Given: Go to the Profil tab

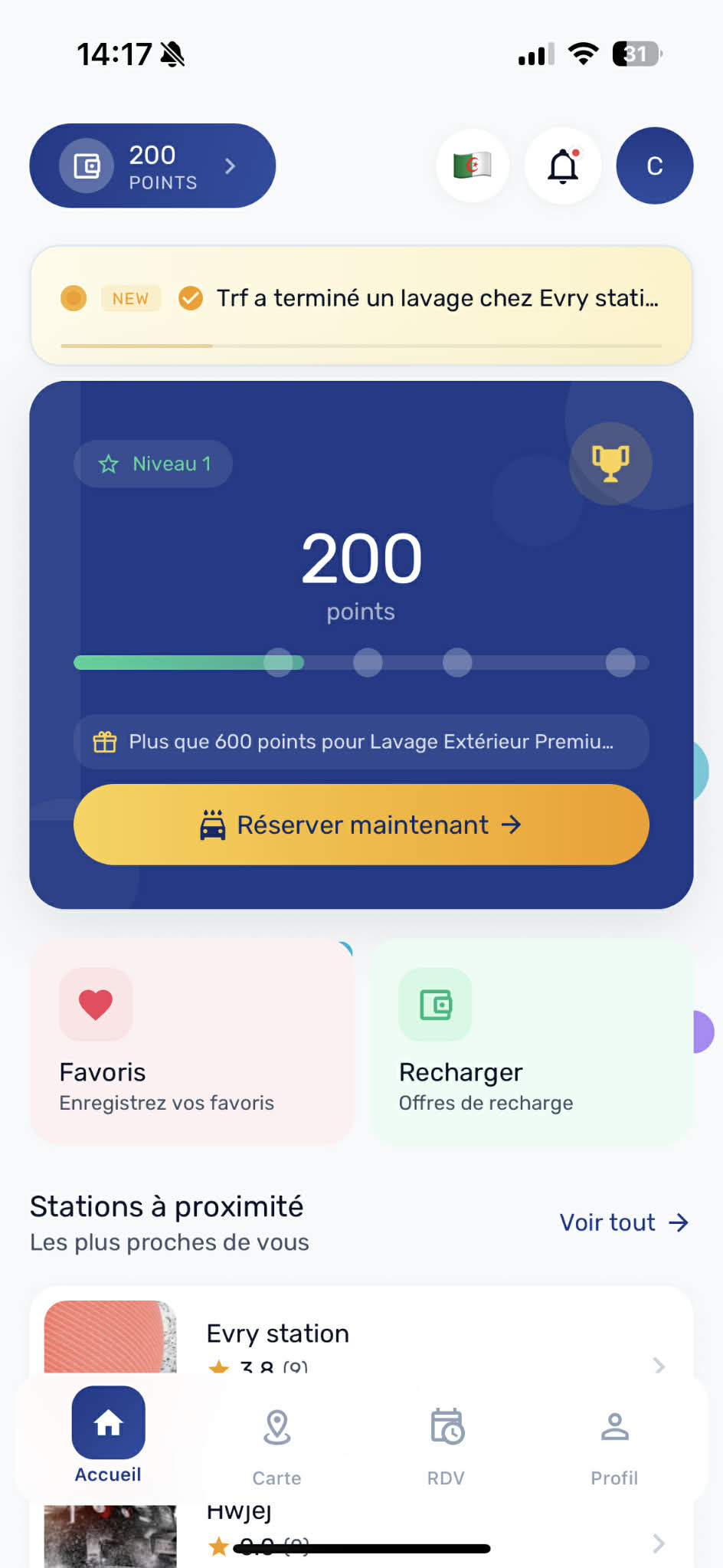Looking at the screenshot, I should (614, 1441).
